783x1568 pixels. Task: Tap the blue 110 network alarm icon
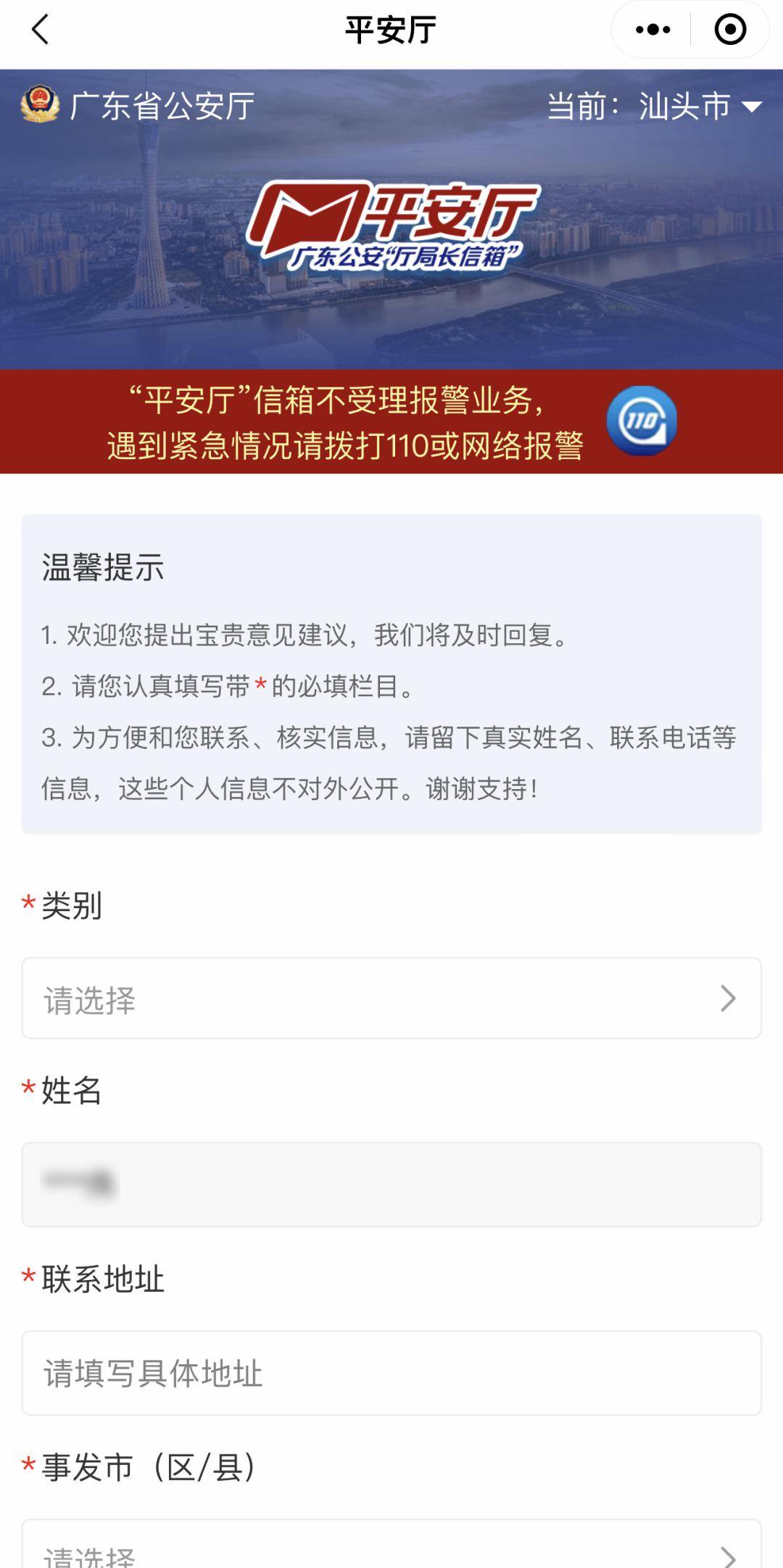coord(642,418)
